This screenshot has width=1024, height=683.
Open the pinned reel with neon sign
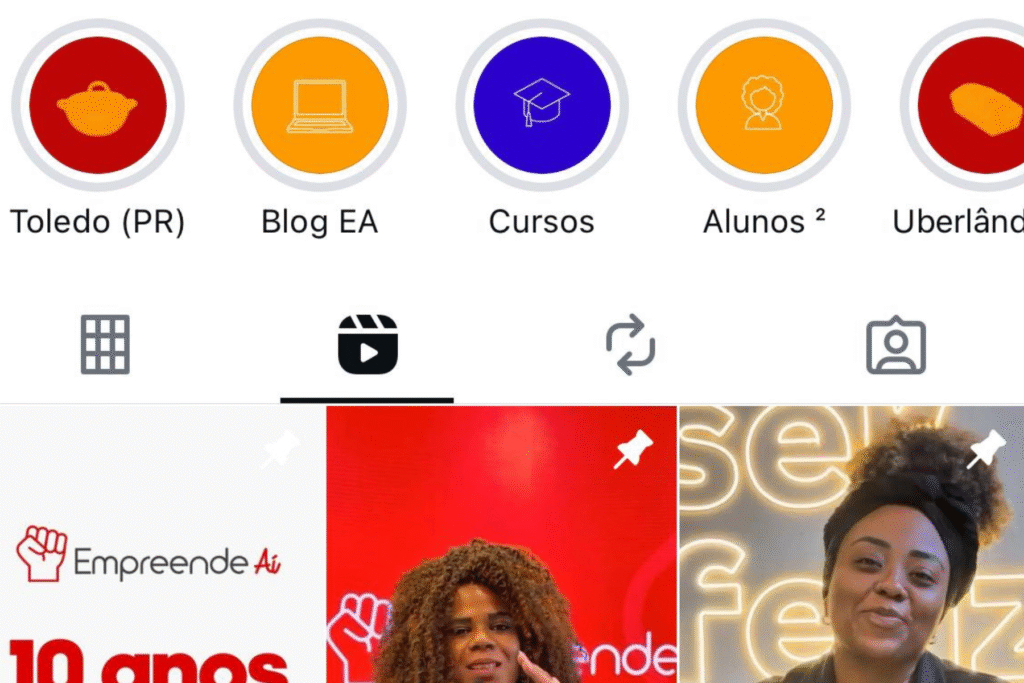(x=851, y=545)
